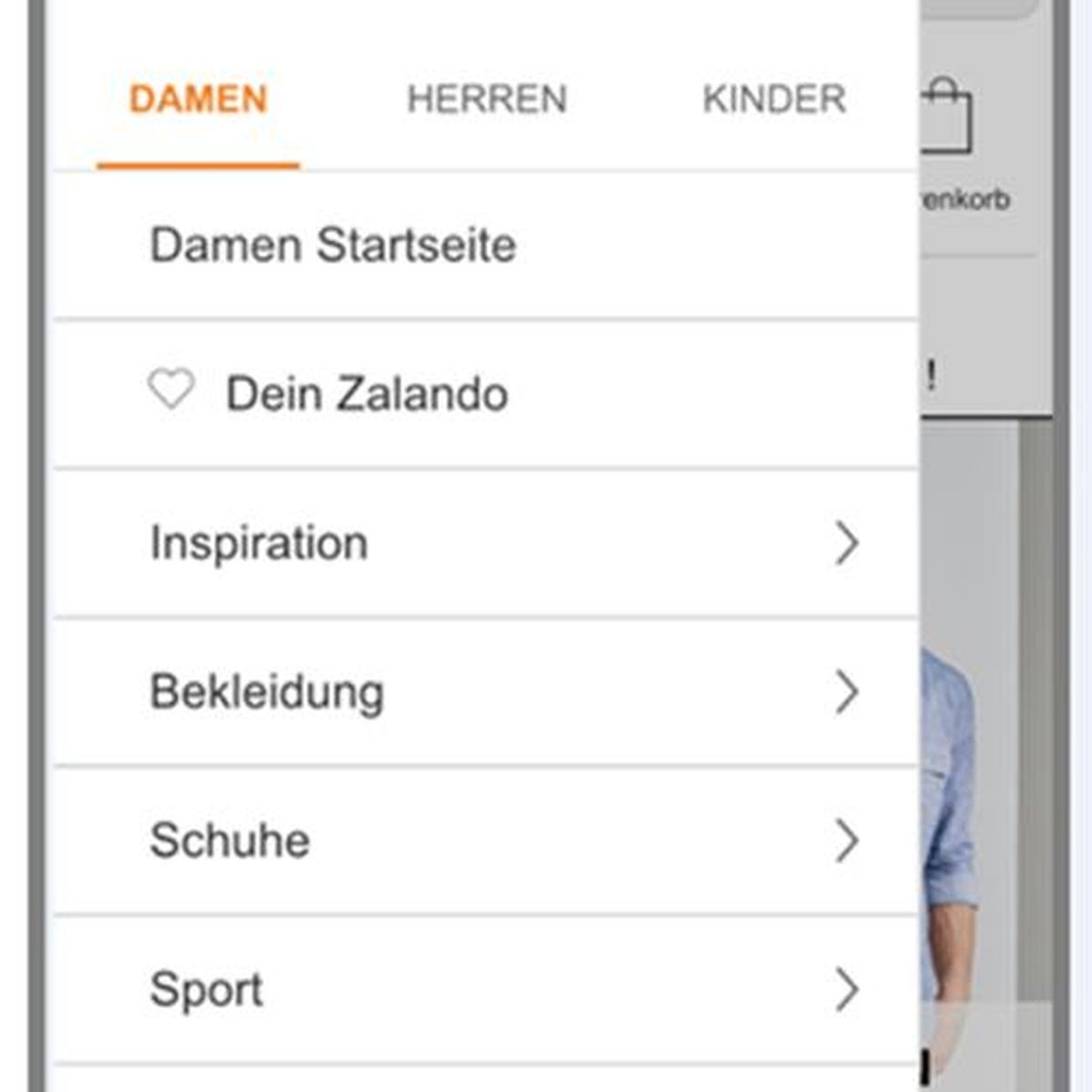Open Dein Zalando
Image resolution: width=1092 pixels, height=1092 pixels.
click(366, 394)
